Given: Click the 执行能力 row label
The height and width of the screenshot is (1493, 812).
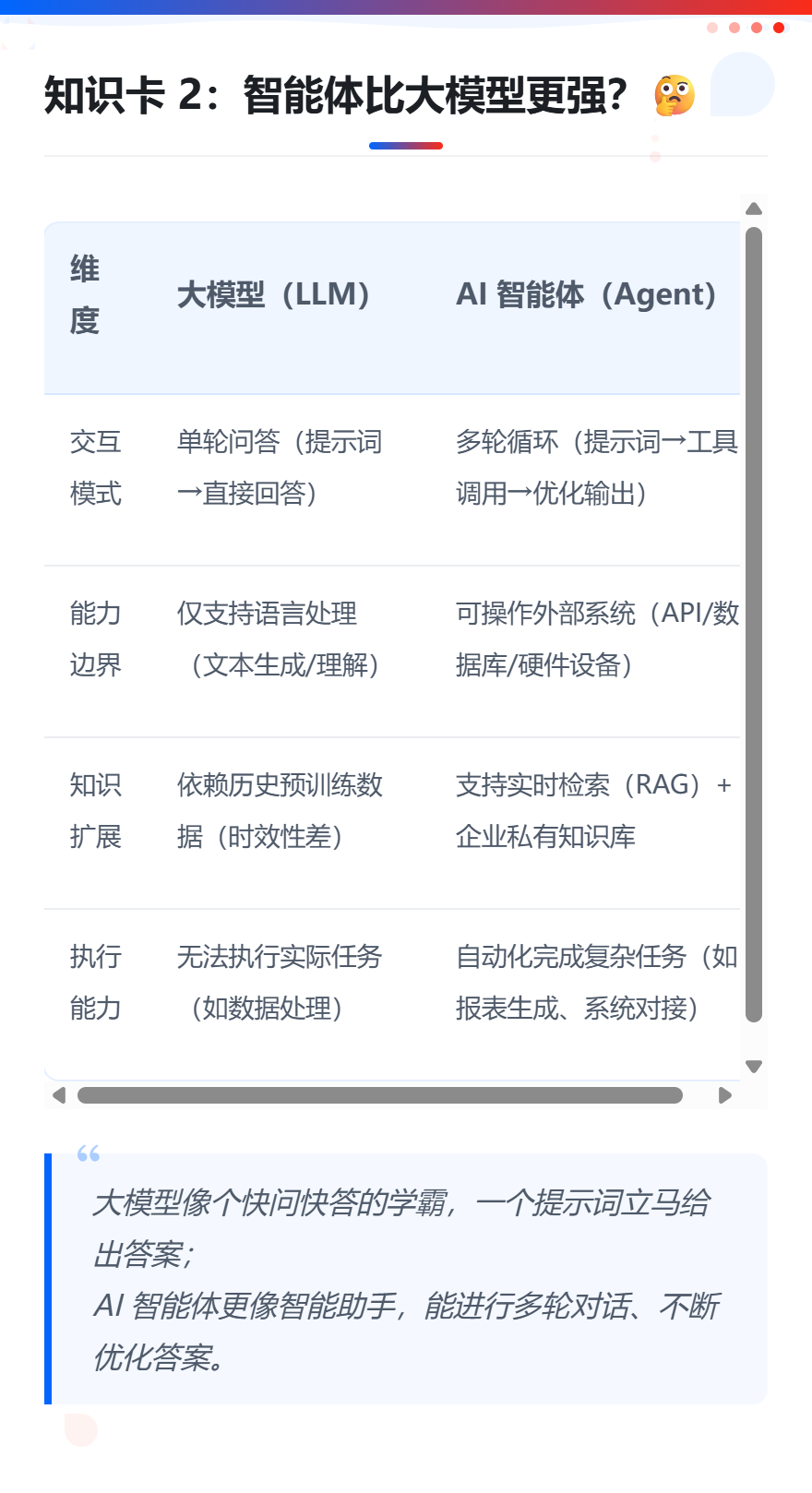Looking at the screenshot, I should (x=96, y=983).
